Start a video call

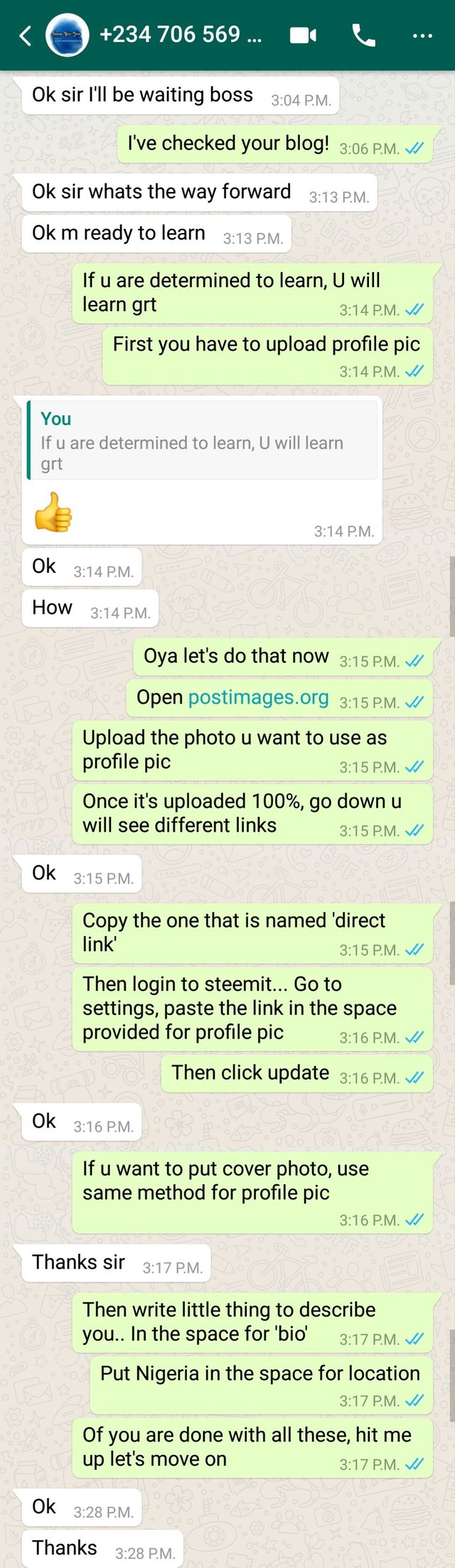[303, 36]
